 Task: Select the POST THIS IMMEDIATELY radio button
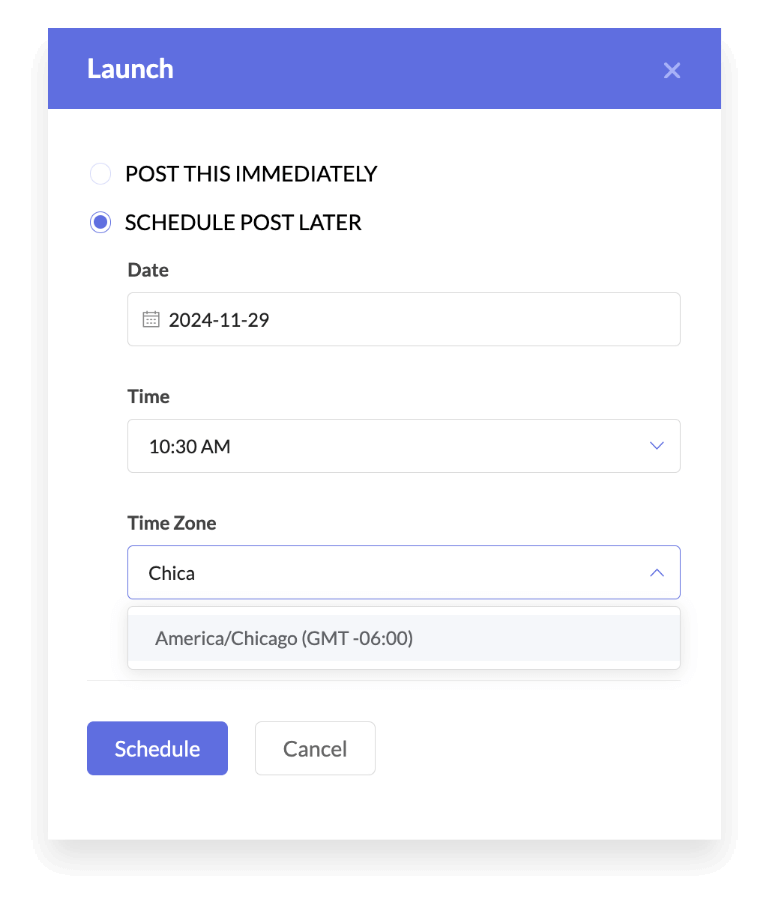(x=100, y=173)
